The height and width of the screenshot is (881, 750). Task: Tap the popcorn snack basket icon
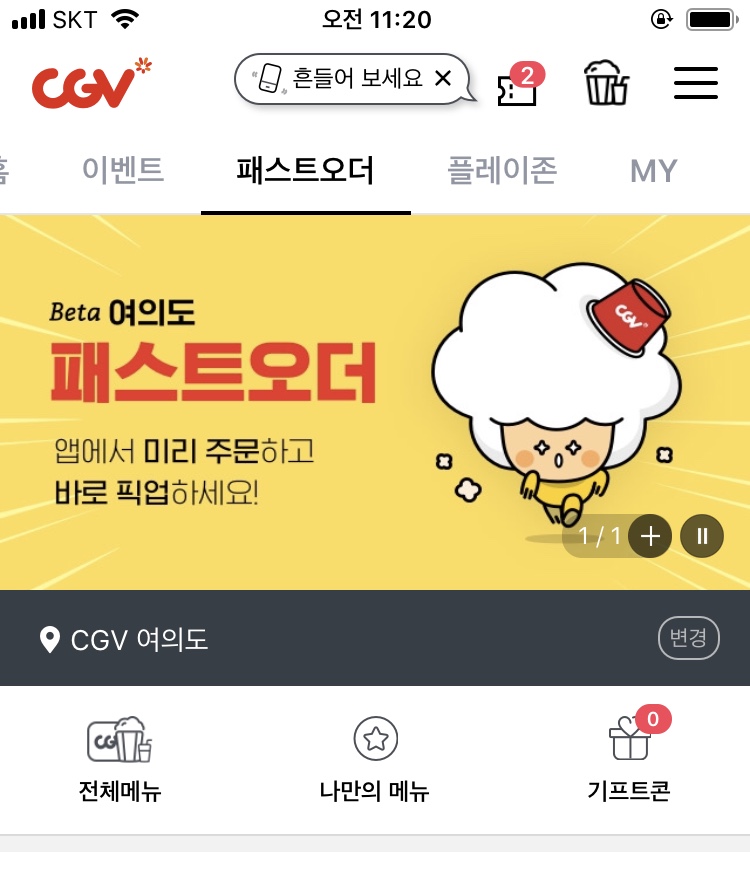pos(606,84)
